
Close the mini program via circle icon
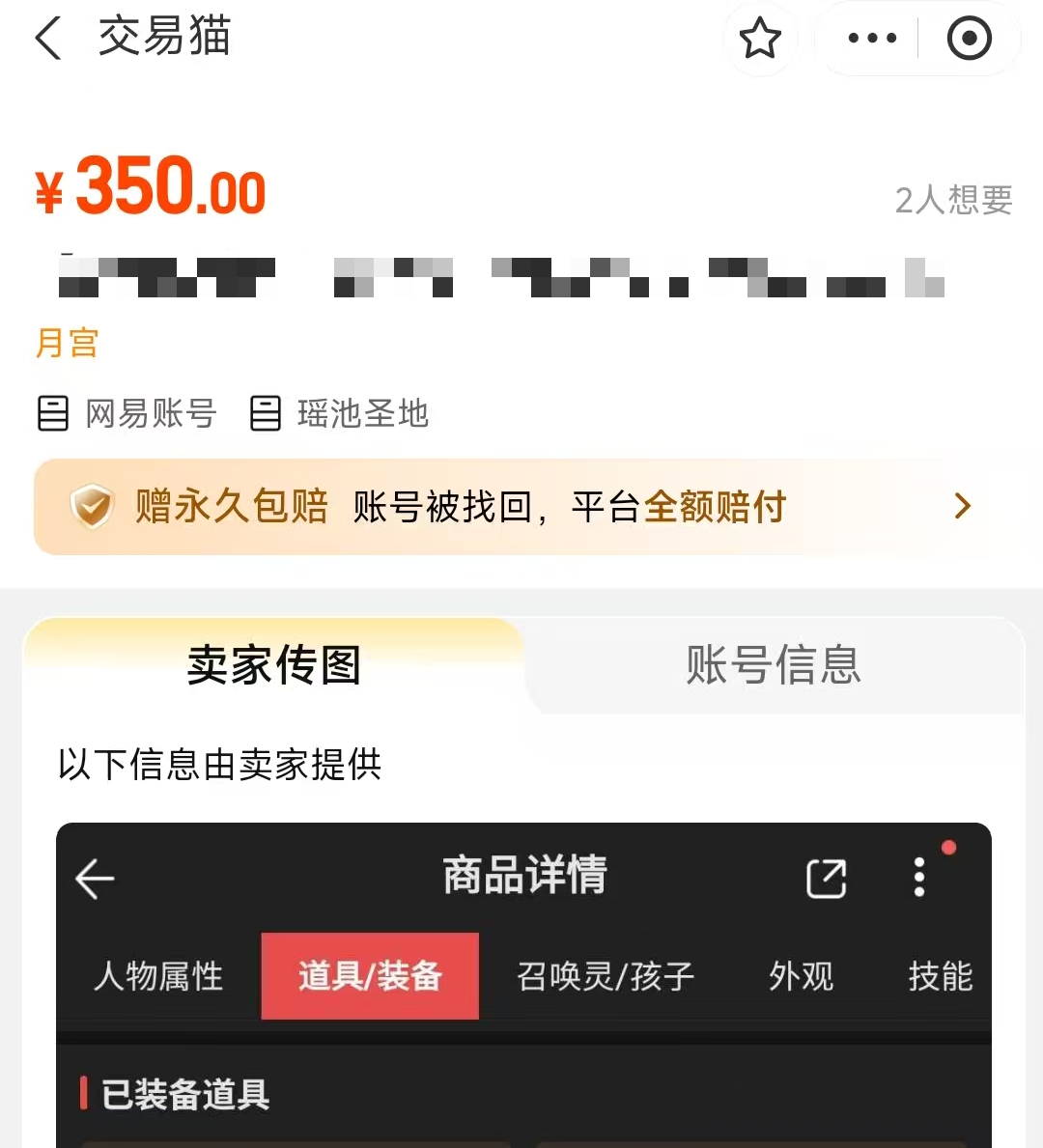[969, 40]
